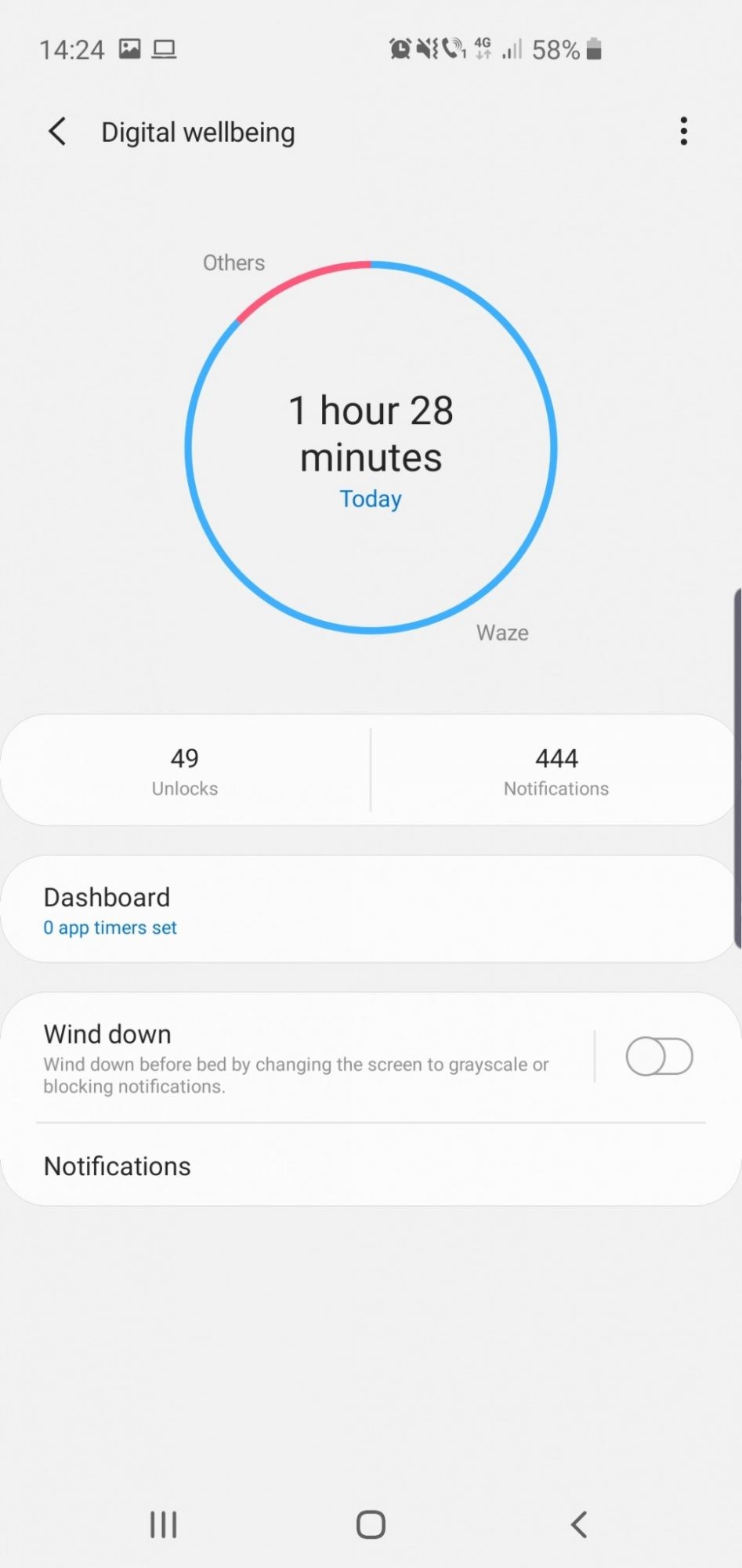Open Wind down settings
The height and width of the screenshot is (1568, 742).
pyautogui.click(x=298, y=1058)
